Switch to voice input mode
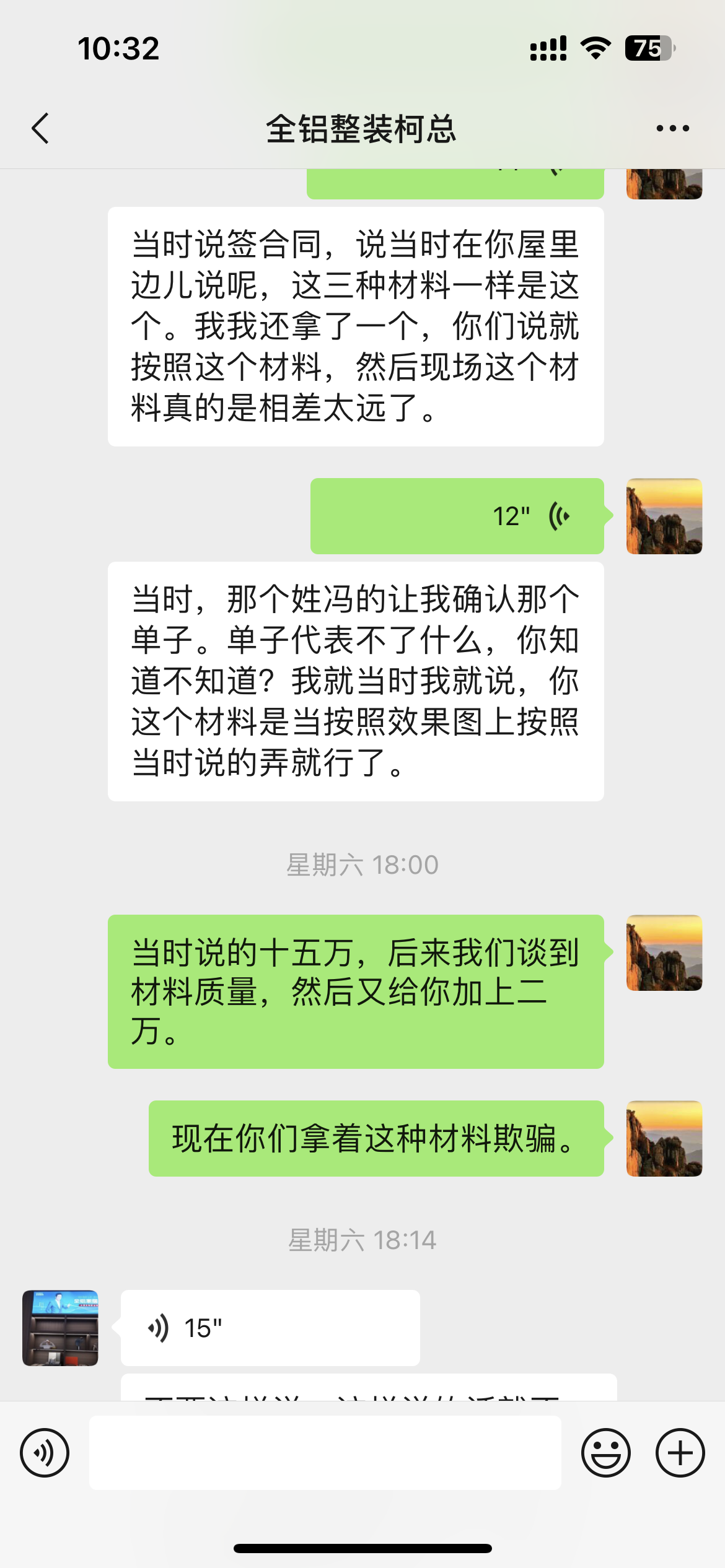Screen dimensions: 725x1568 [45, 1453]
